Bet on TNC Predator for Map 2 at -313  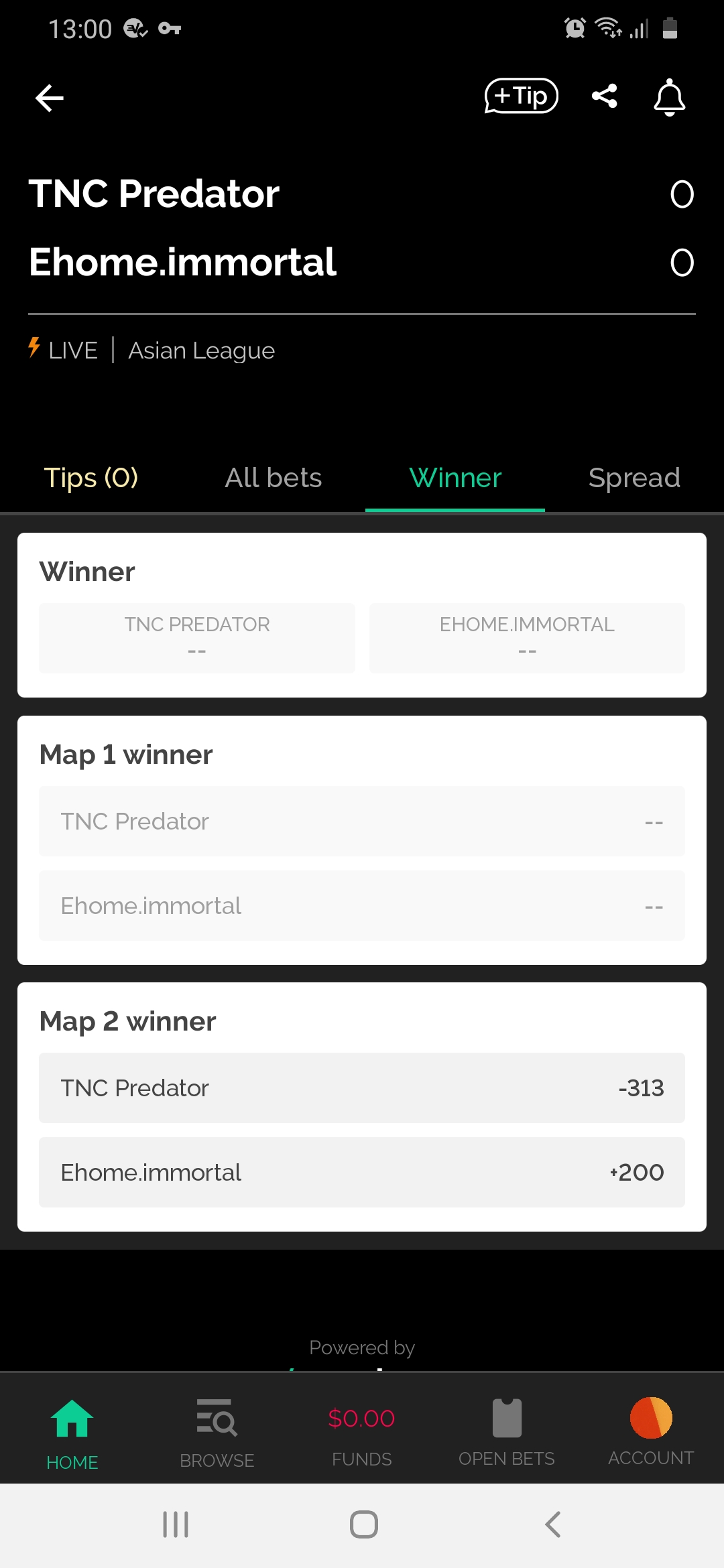tap(362, 1088)
